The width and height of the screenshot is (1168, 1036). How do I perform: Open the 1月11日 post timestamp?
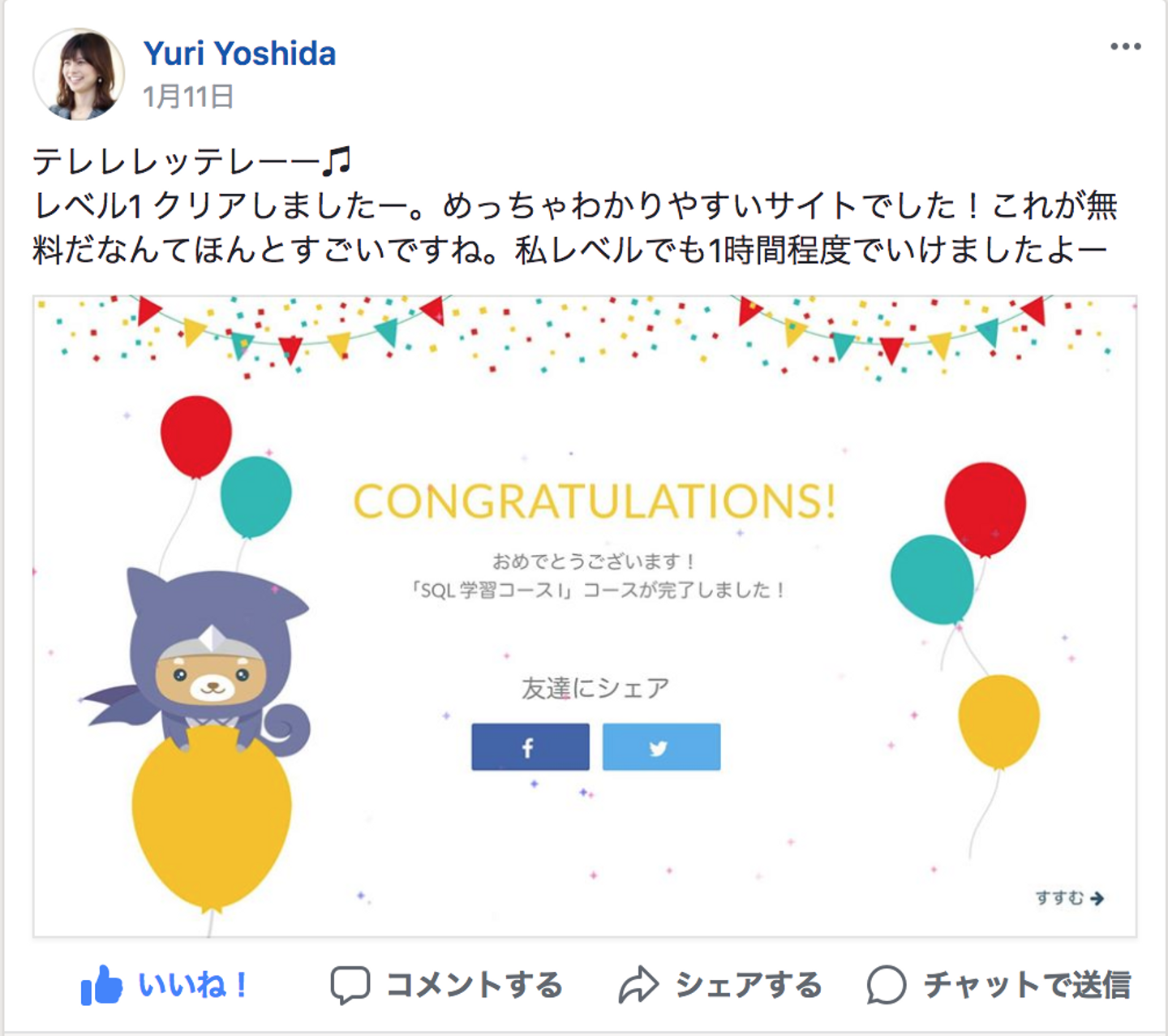click(188, 97)
